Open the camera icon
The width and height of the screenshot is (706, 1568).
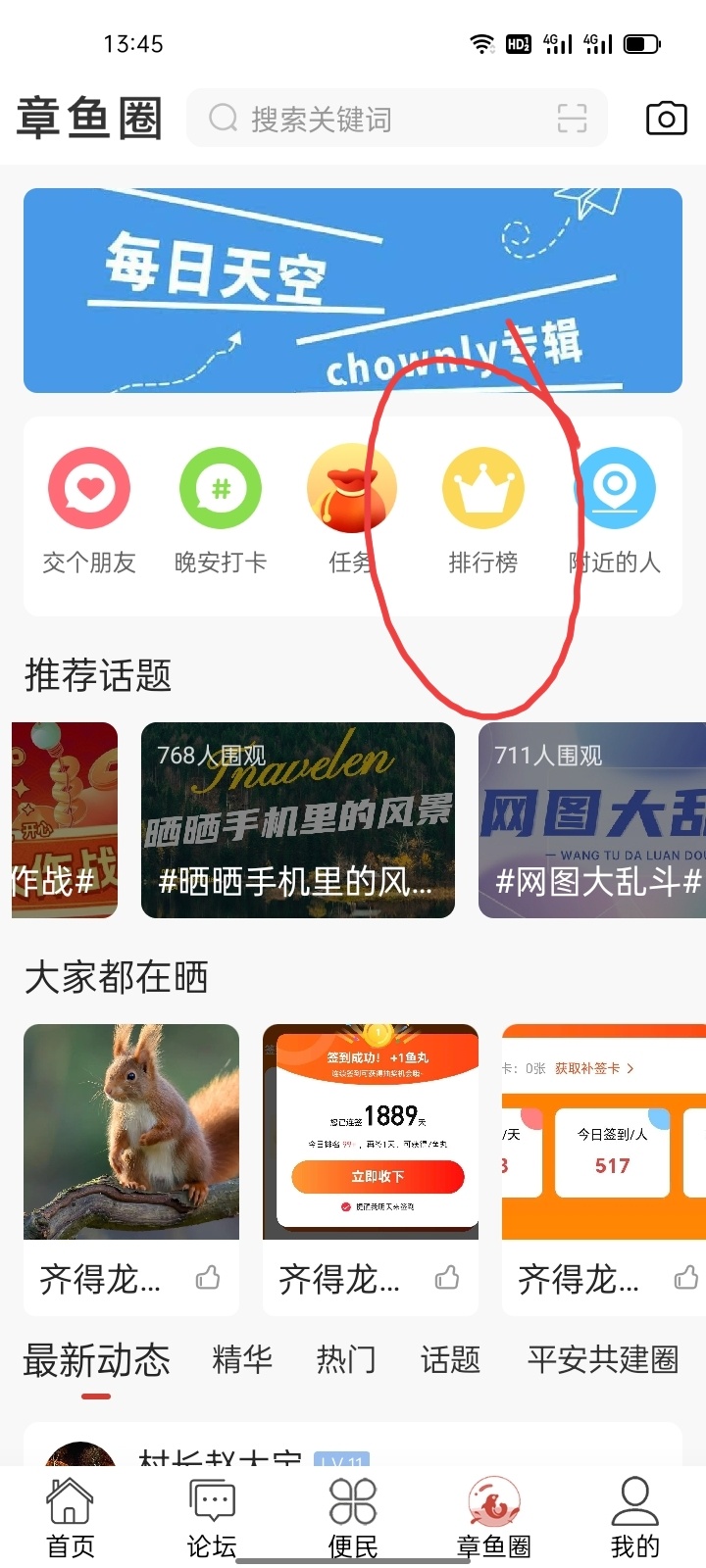point(666,119)
